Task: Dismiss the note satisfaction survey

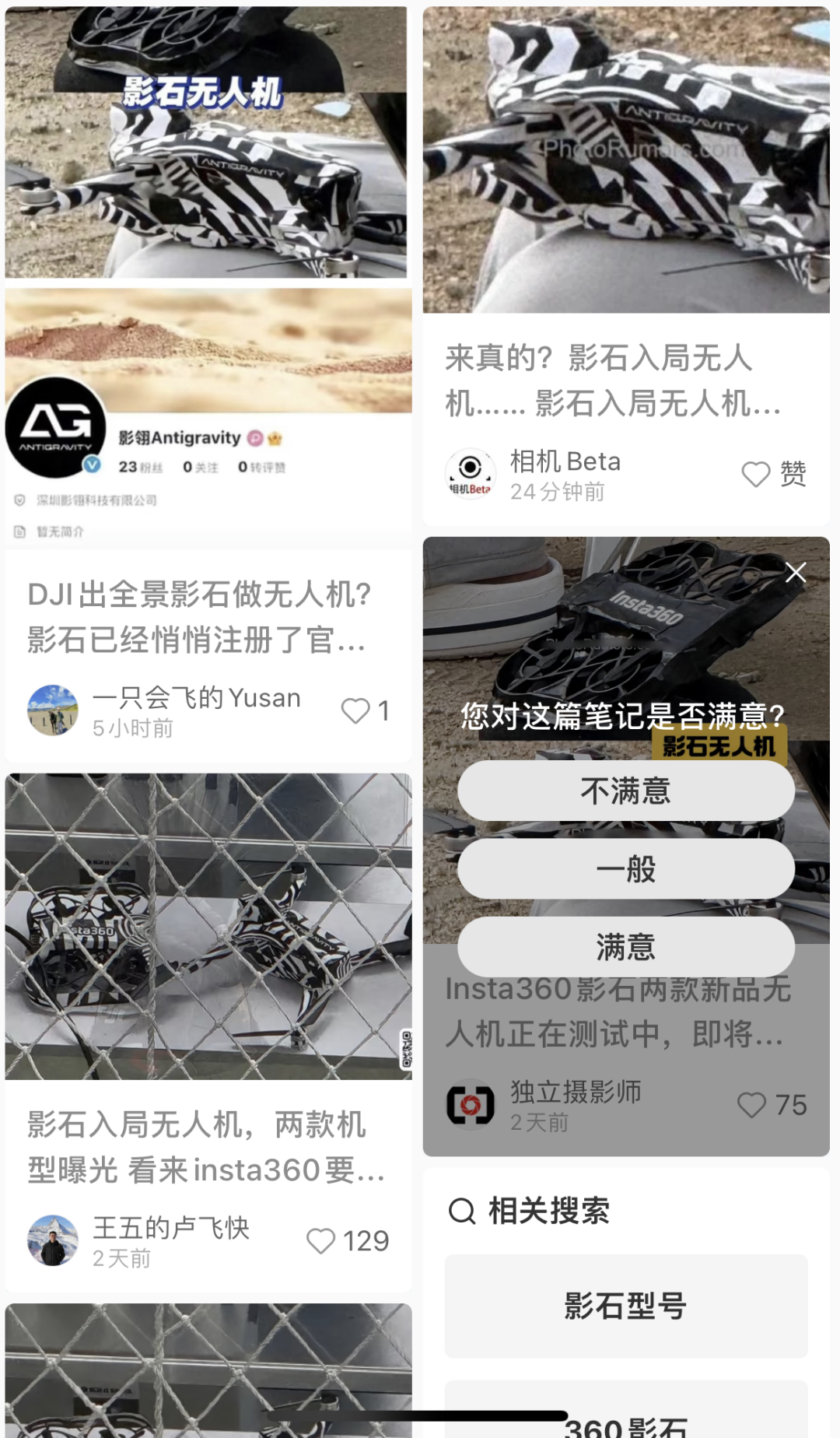Action: click(x=795, y=573)
